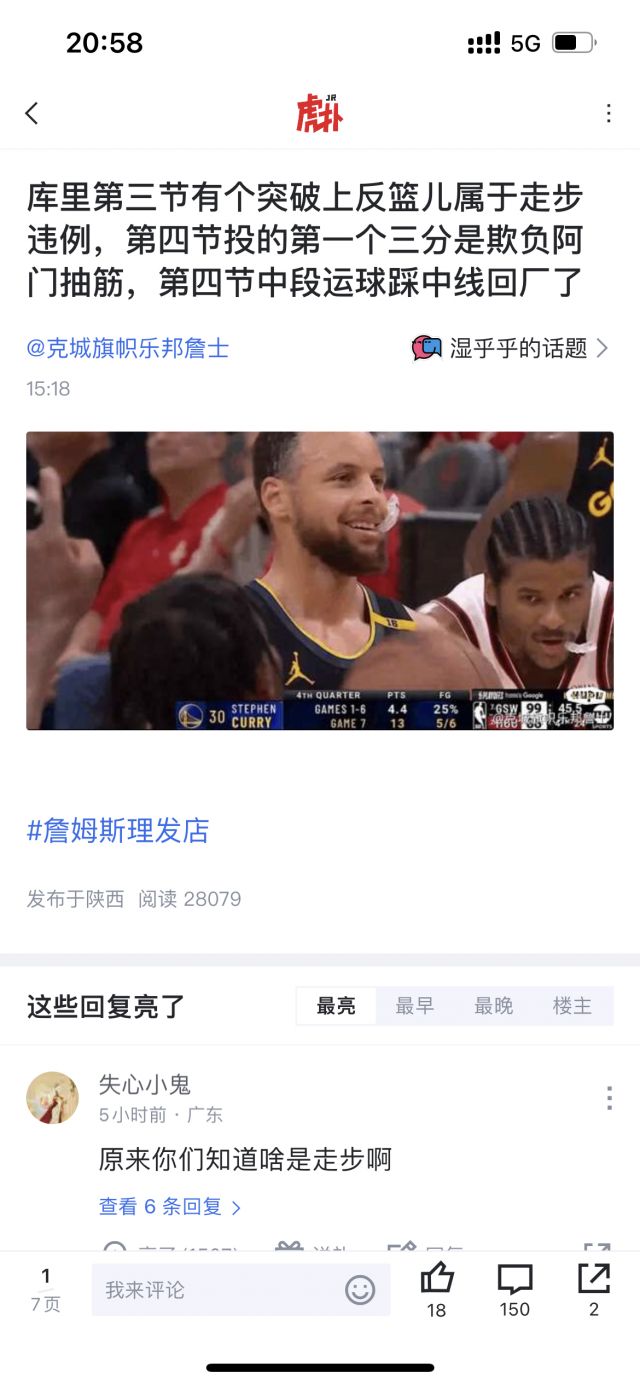Open author @克城旗帜乐邦詹士 profile
Viewport: 640px width, 1385px height.
128,348
